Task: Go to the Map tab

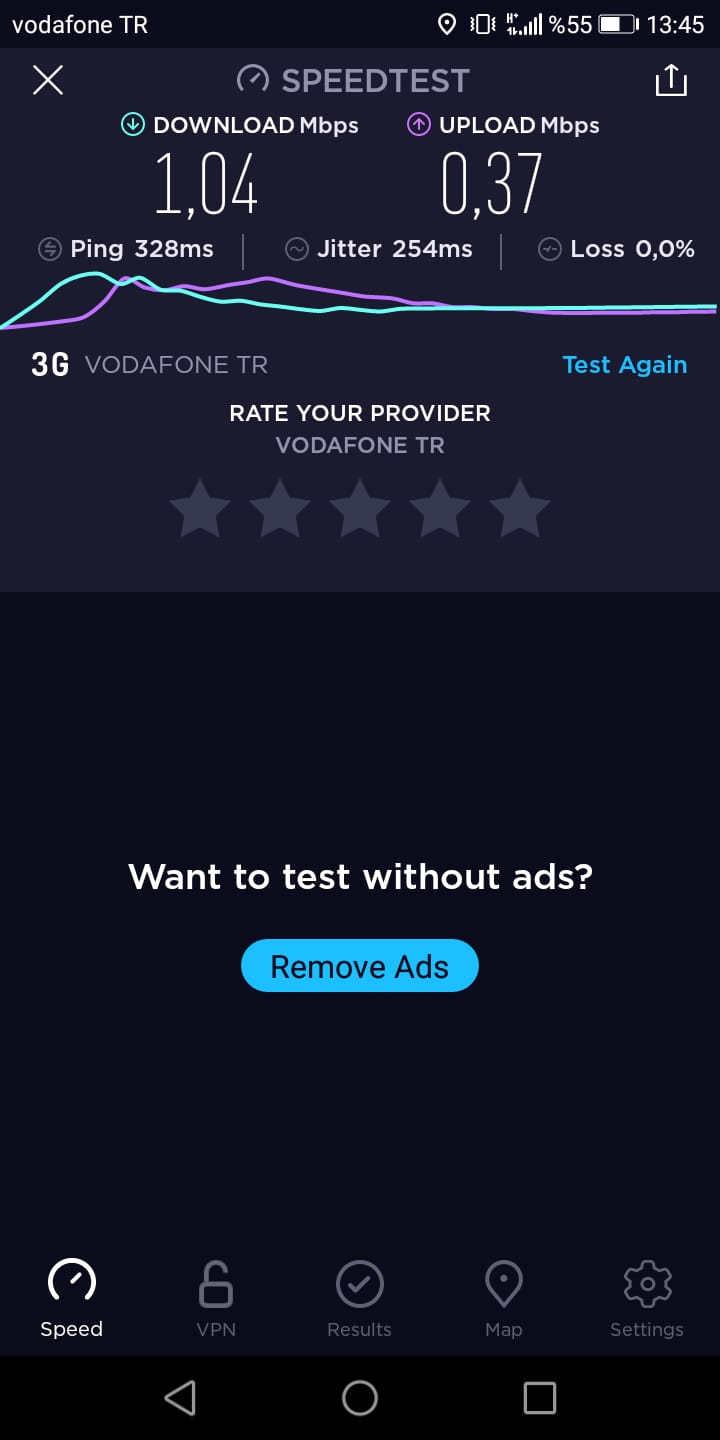Action: [503, 1298]
